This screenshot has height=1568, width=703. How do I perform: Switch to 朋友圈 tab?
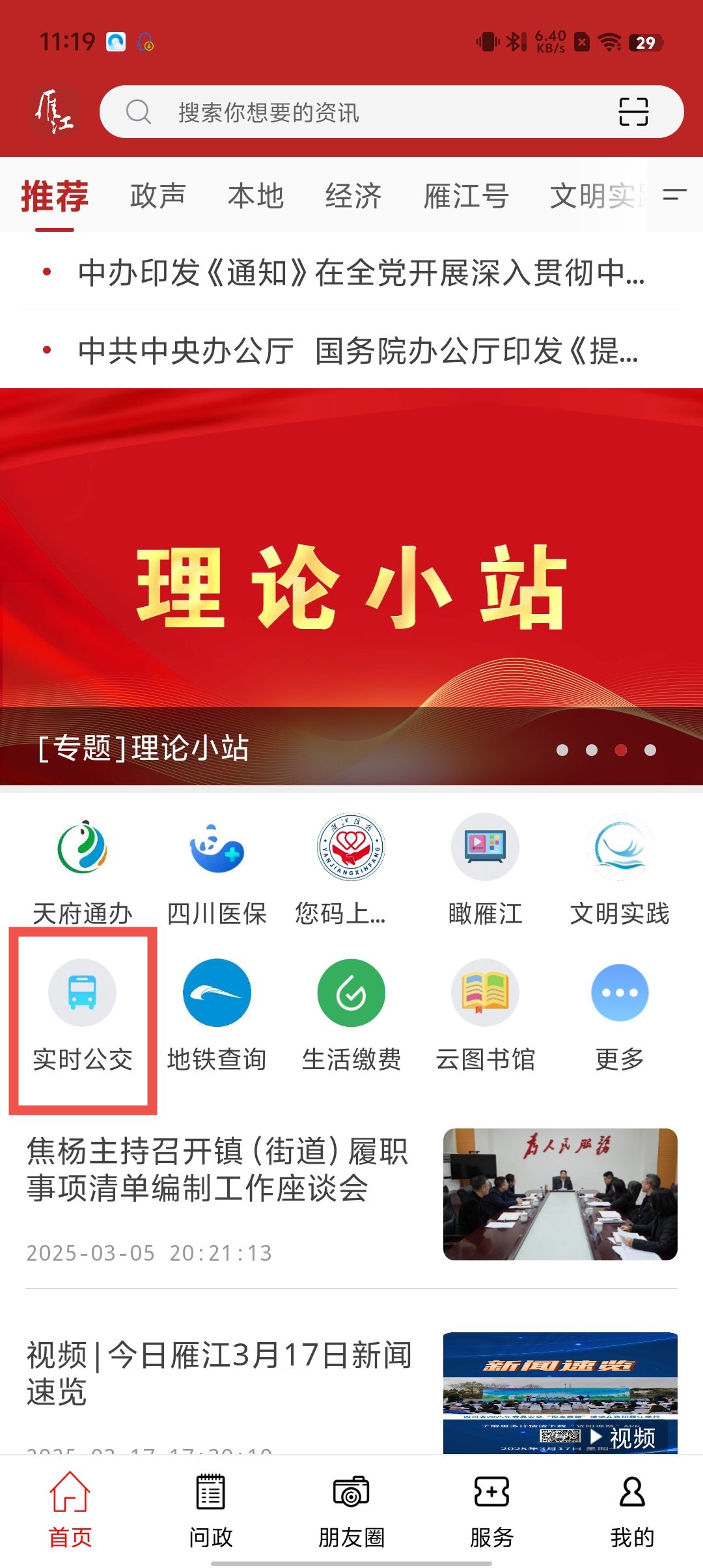[351, 1508]
